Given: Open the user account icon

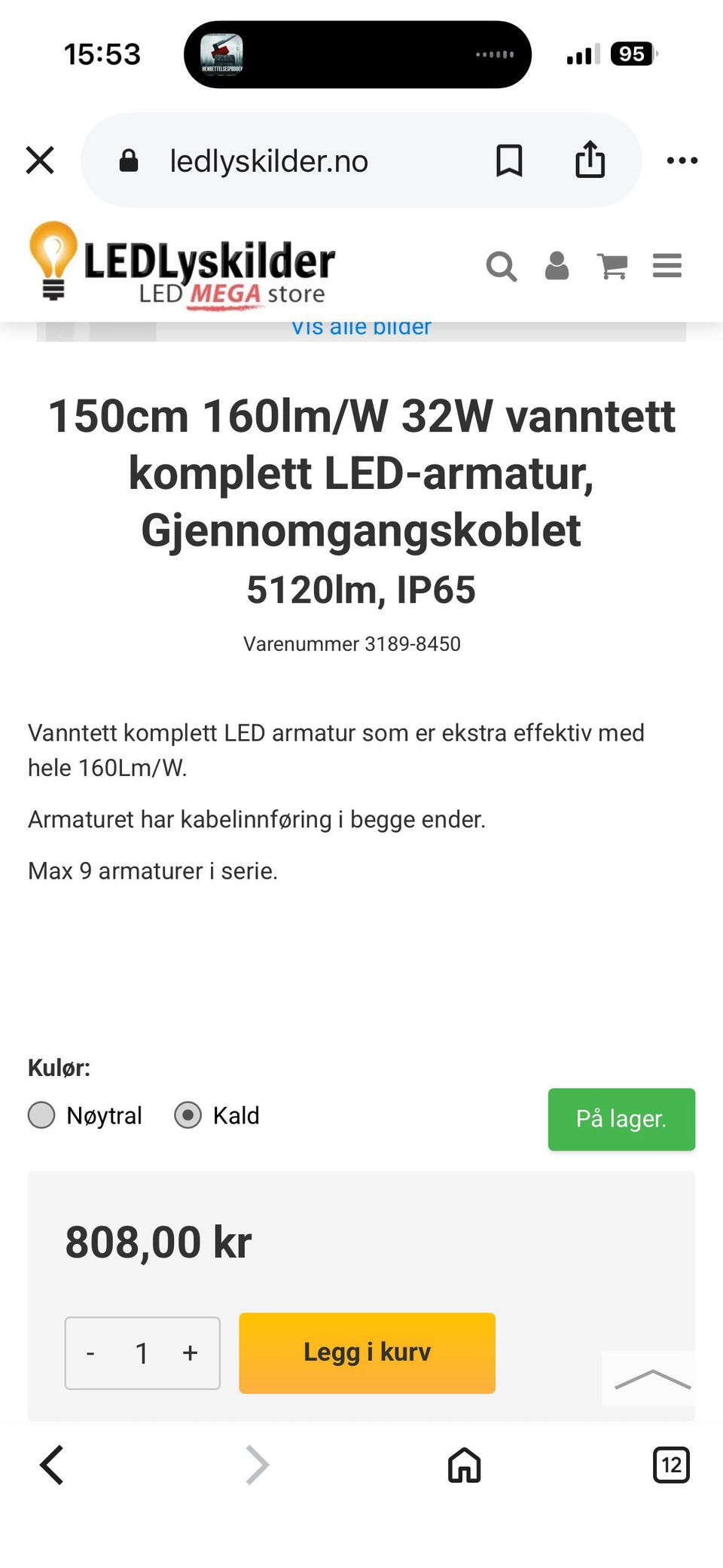Looking at the screenshot, I should 557,266.
